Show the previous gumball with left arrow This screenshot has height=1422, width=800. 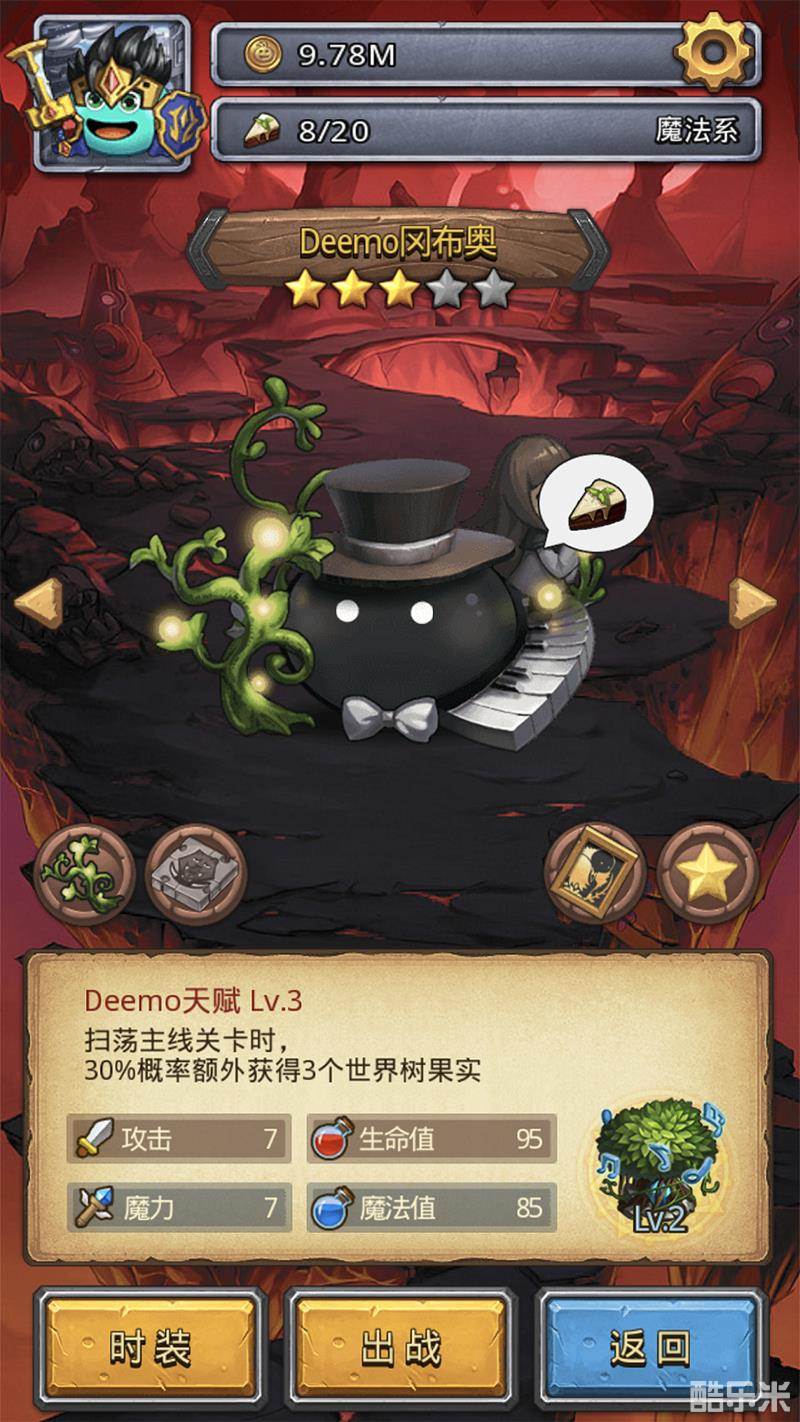click(40, 604)
